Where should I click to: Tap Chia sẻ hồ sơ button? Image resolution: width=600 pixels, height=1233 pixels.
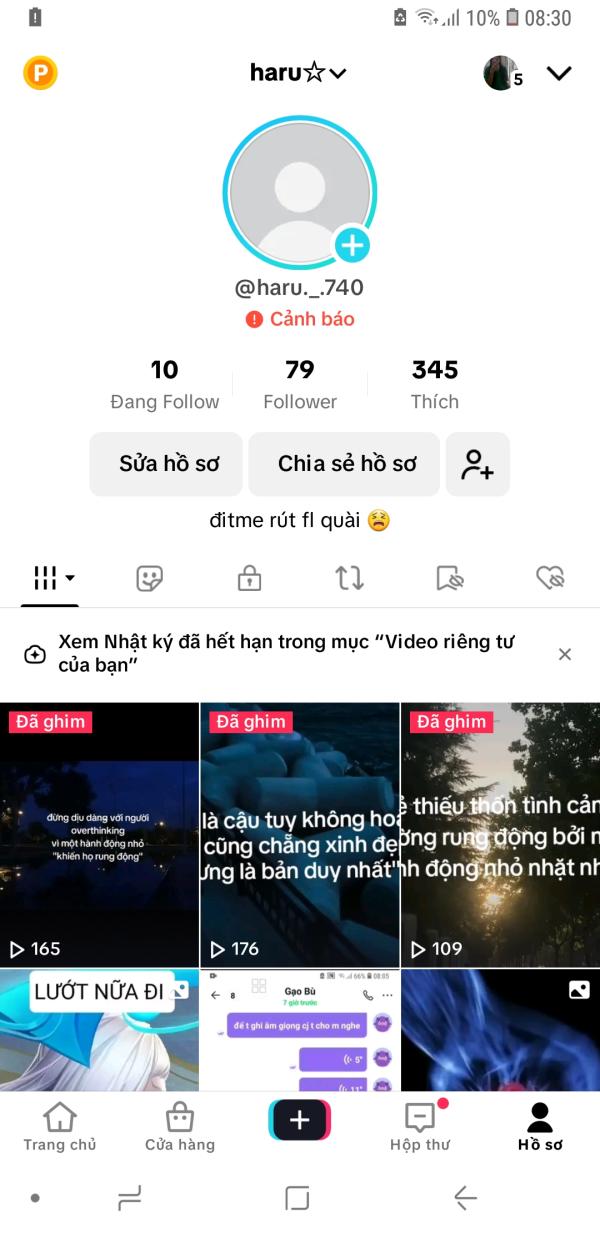[344, 464]
